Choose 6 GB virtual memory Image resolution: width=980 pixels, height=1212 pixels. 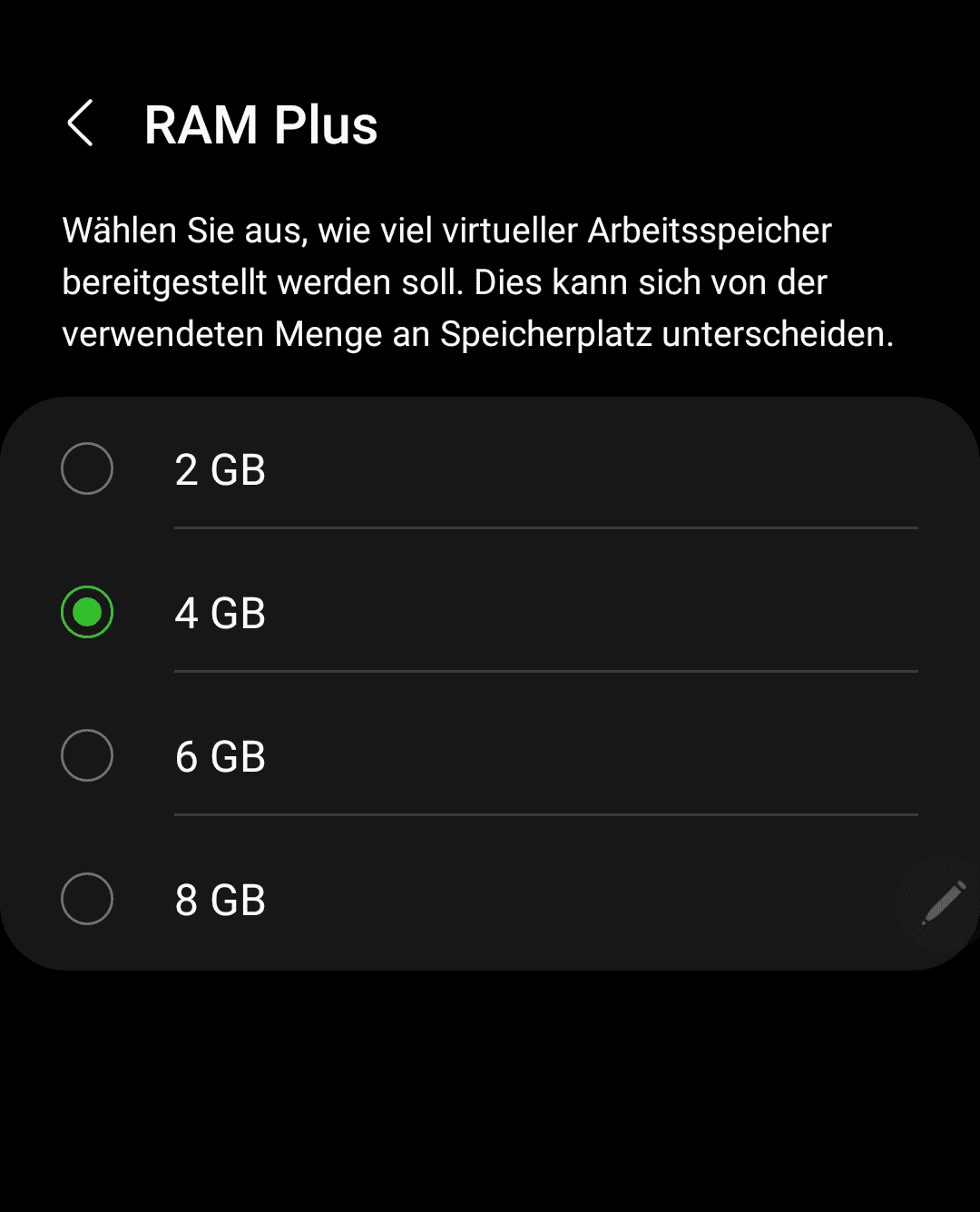(87, 755)
